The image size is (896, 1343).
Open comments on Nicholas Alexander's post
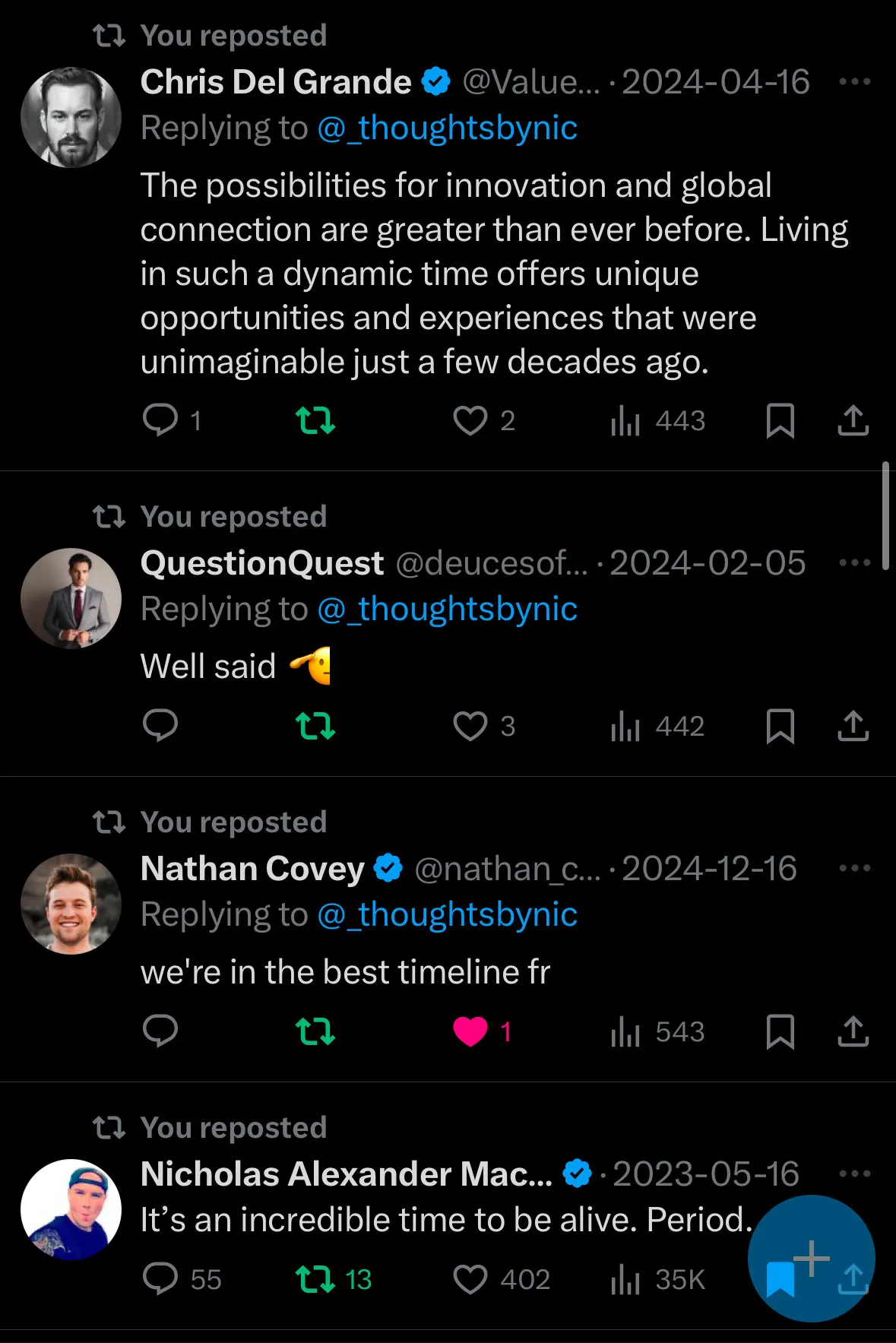[x=160, y=1280]
